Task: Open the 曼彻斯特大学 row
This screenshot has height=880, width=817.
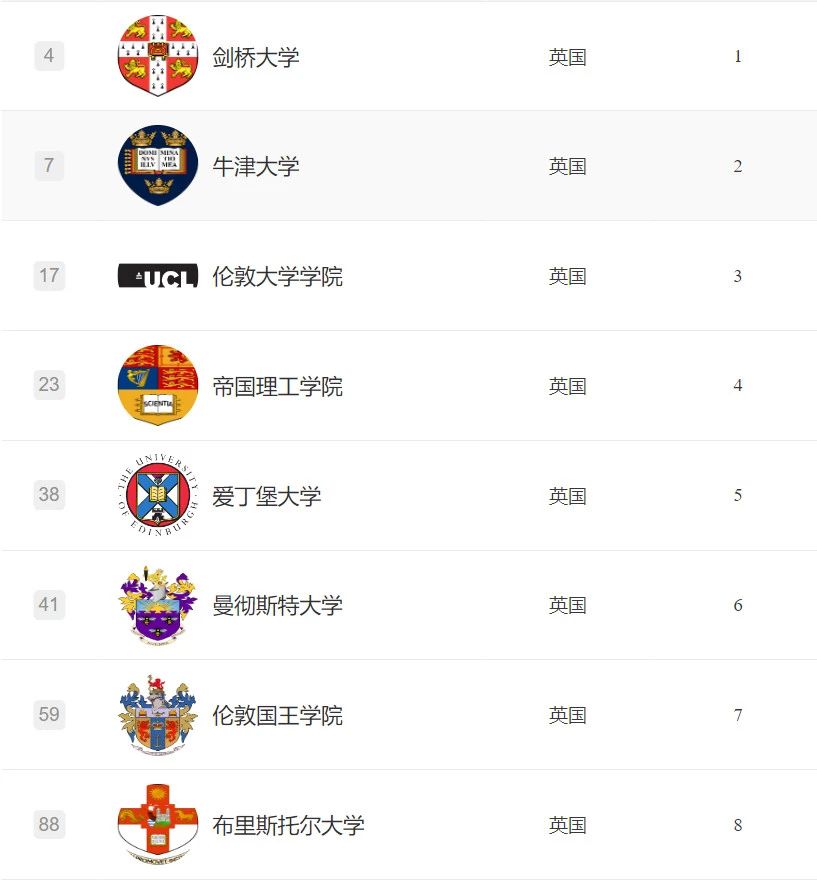Action: click(x=277, y=605)
